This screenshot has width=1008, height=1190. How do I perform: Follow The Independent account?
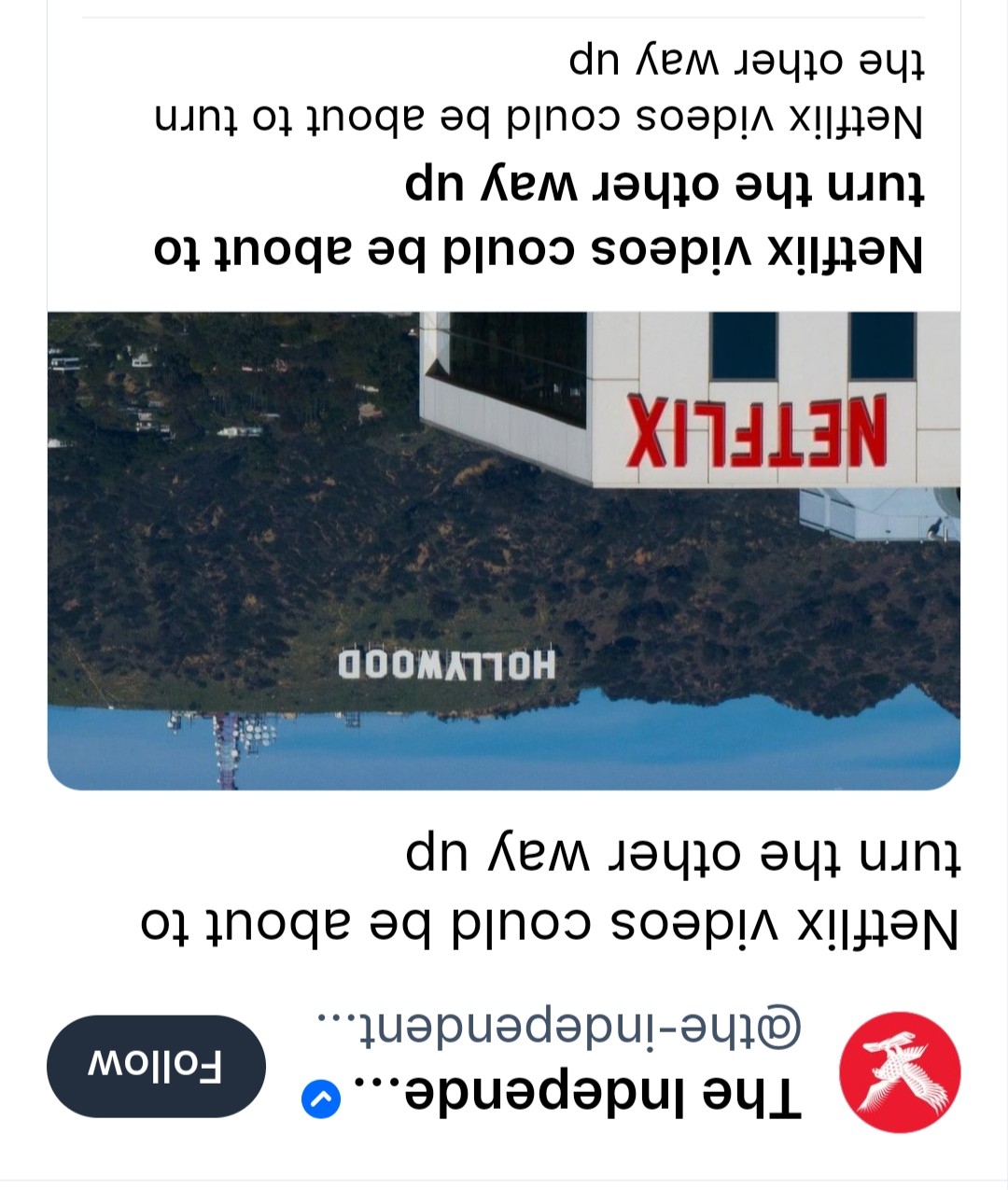(x=156, y=1066)
